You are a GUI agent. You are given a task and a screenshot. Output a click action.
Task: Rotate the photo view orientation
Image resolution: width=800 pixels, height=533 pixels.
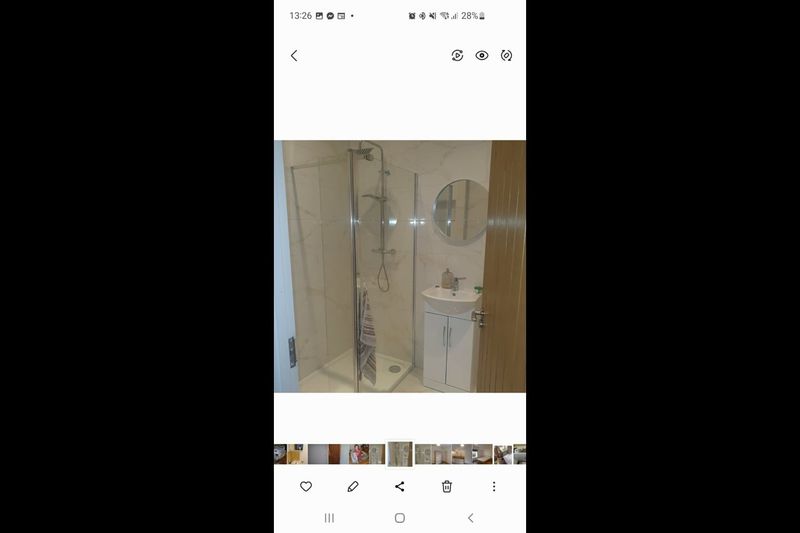tap(507, 56)
